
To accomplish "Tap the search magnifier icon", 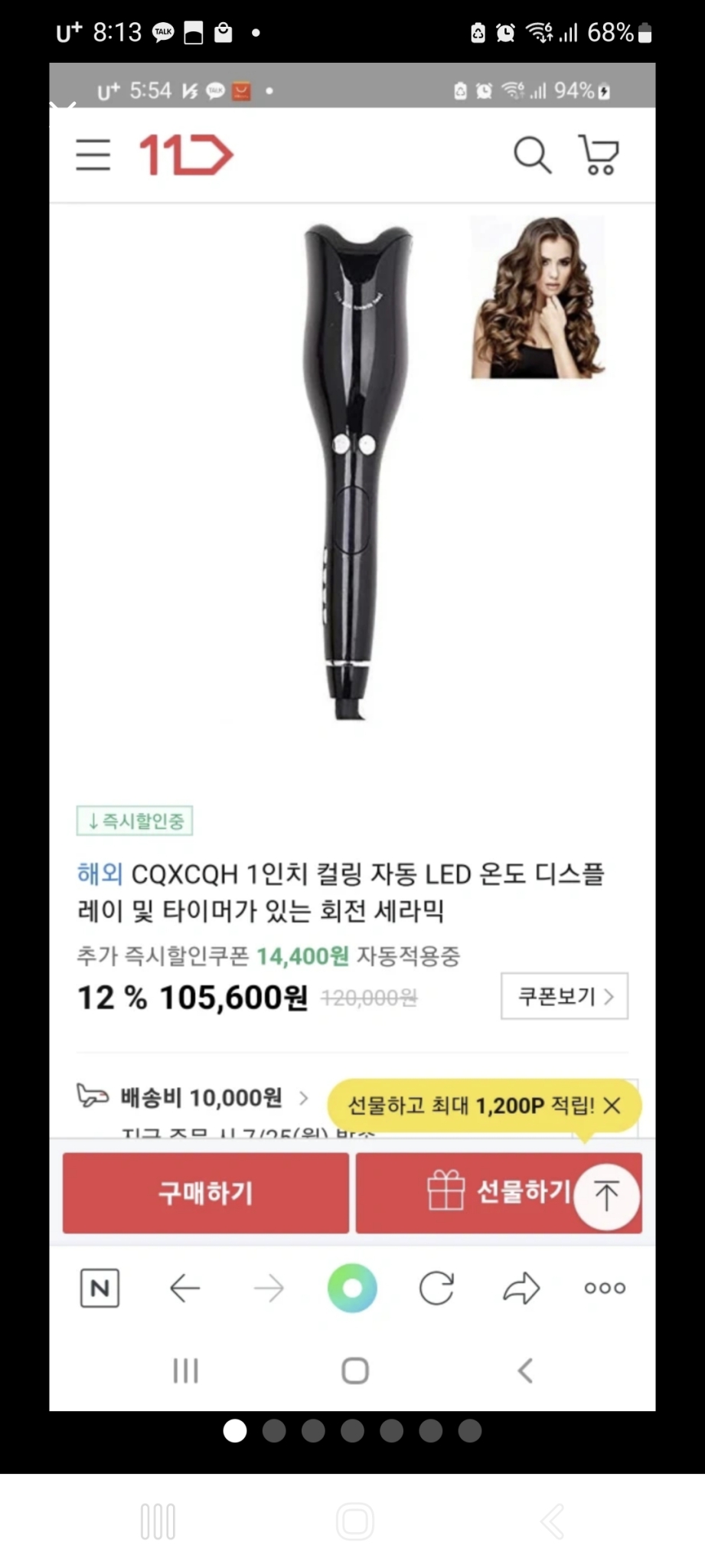I will 533,155.
